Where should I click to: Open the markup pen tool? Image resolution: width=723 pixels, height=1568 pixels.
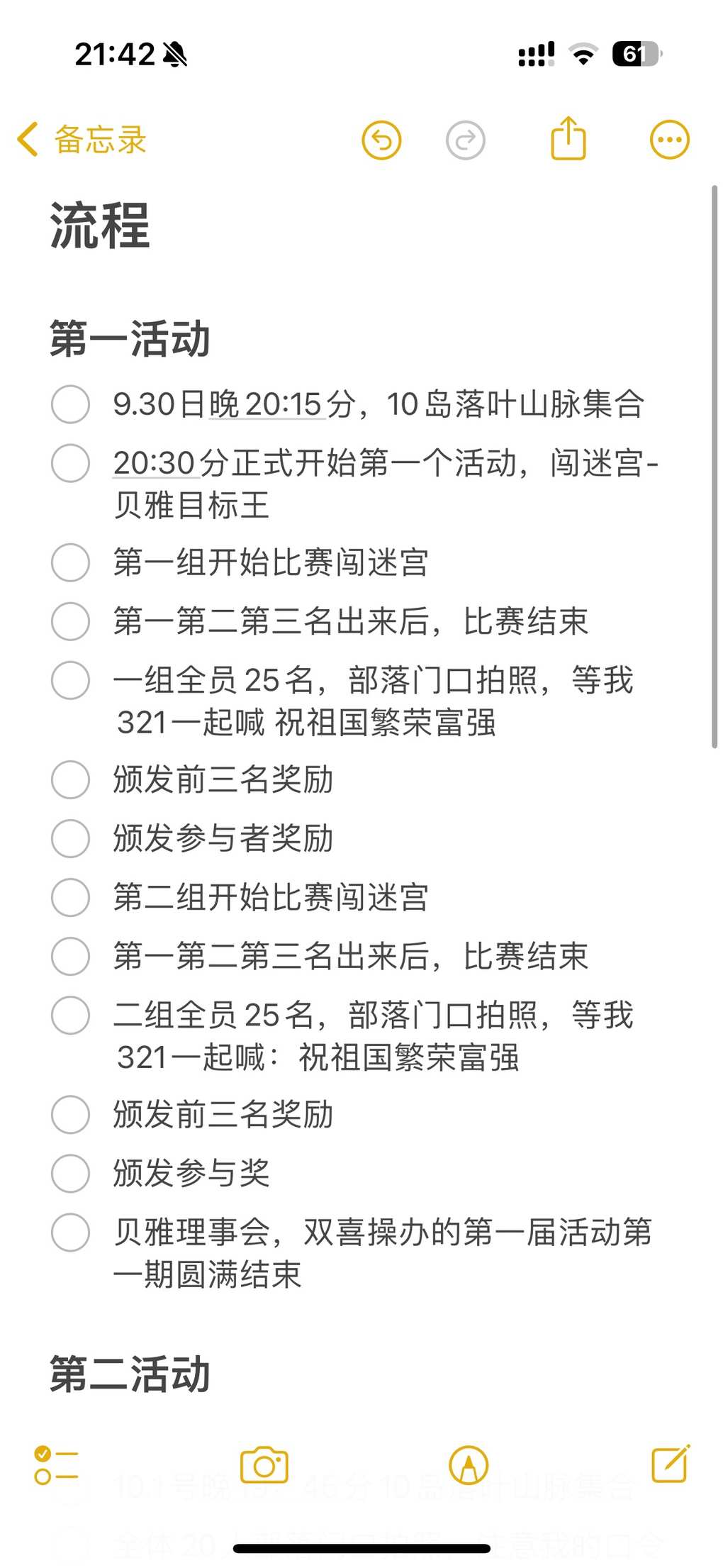tap(469, 1466)
